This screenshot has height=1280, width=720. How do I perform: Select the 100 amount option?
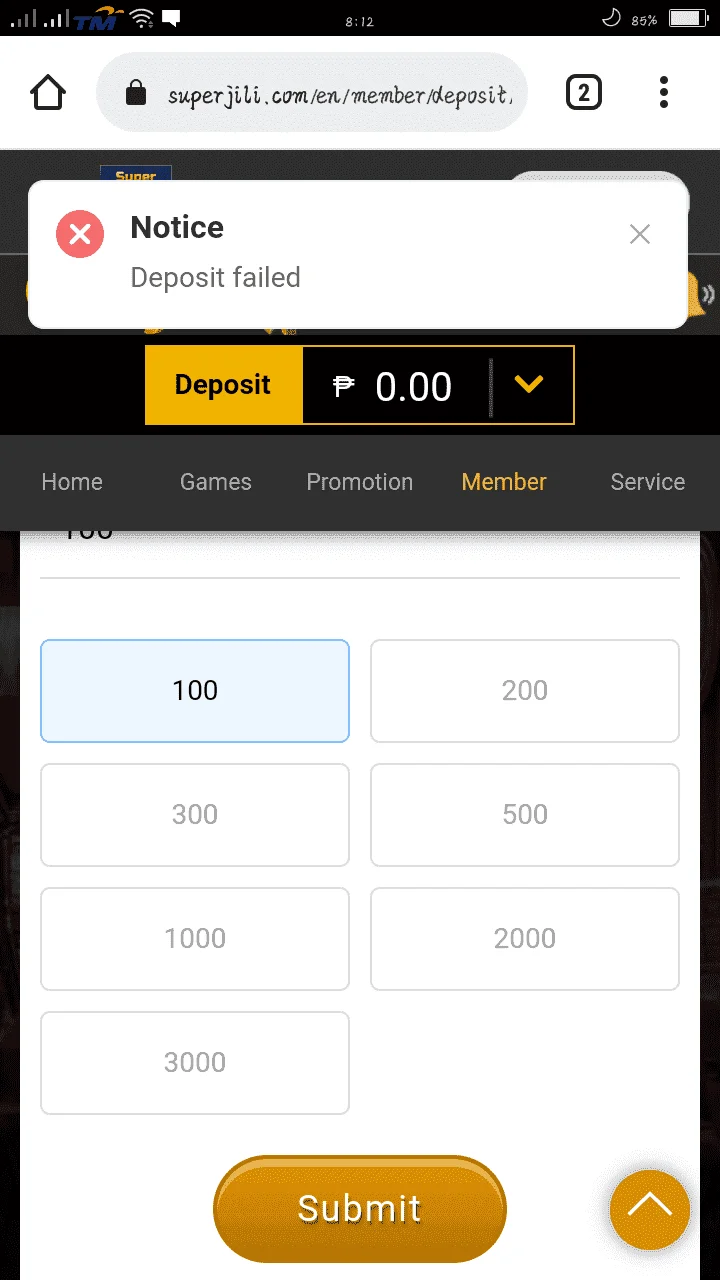coord(195,691)
